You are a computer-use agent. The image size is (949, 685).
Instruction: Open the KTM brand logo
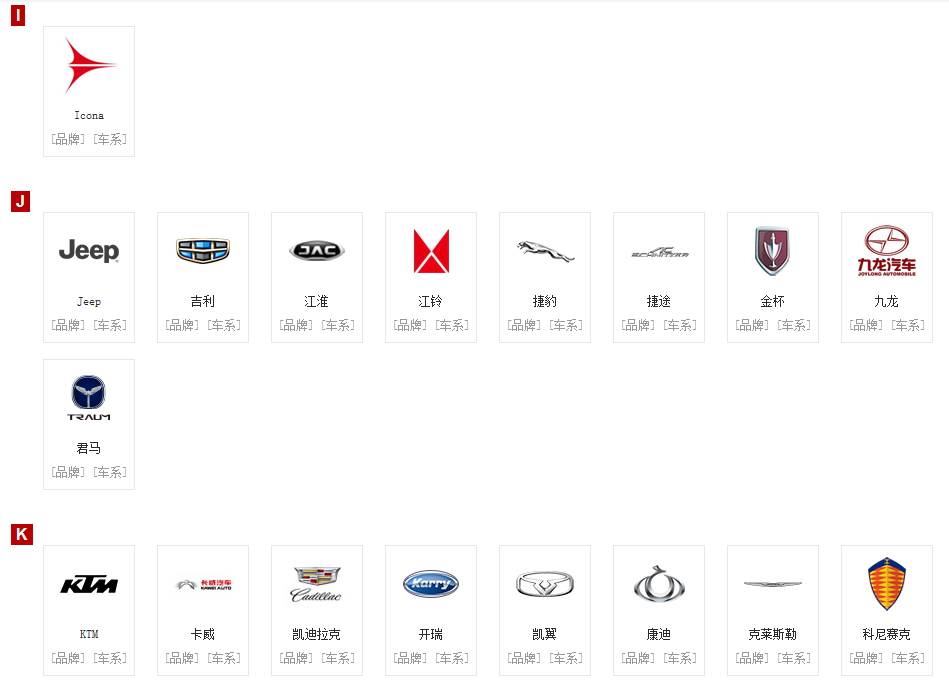tap(89, 585)
